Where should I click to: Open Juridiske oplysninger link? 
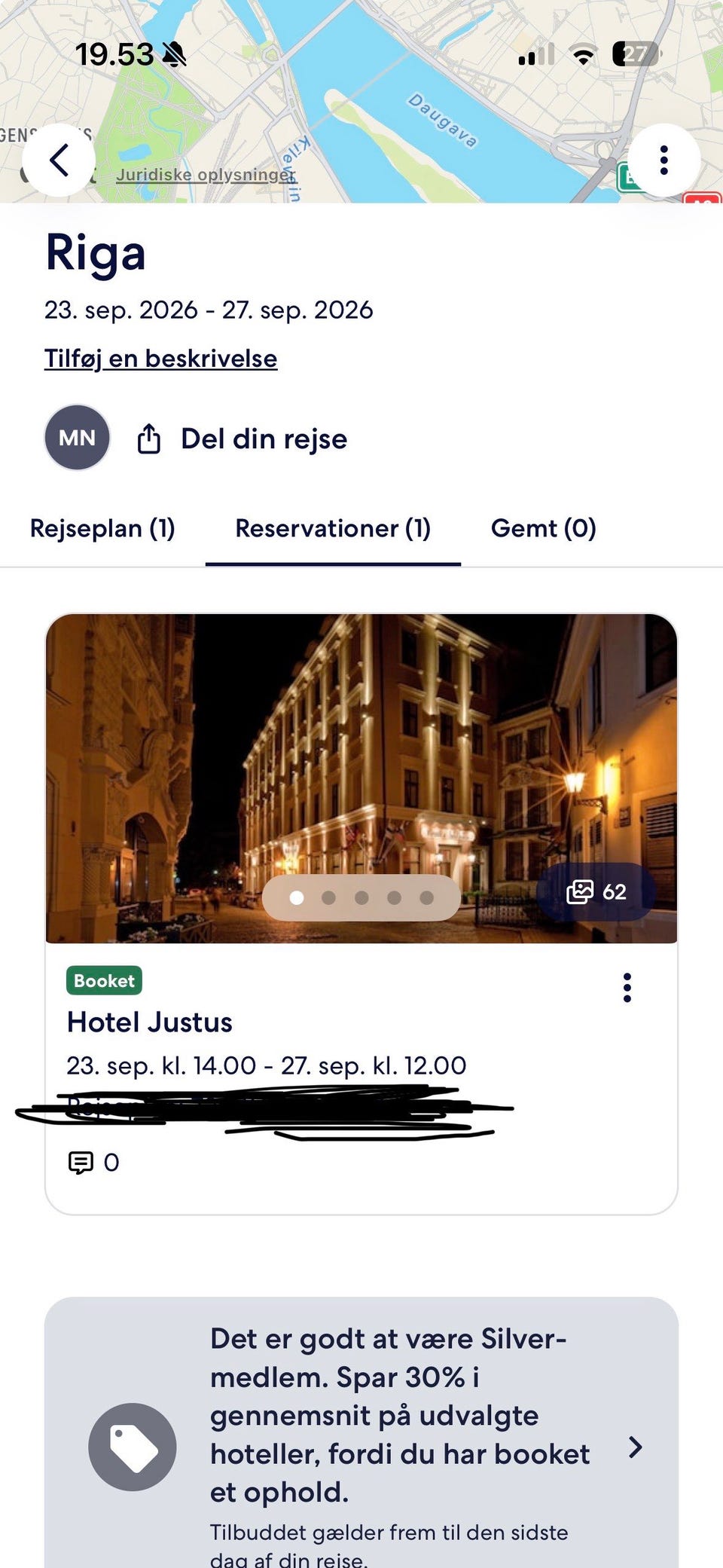(205, 175)
